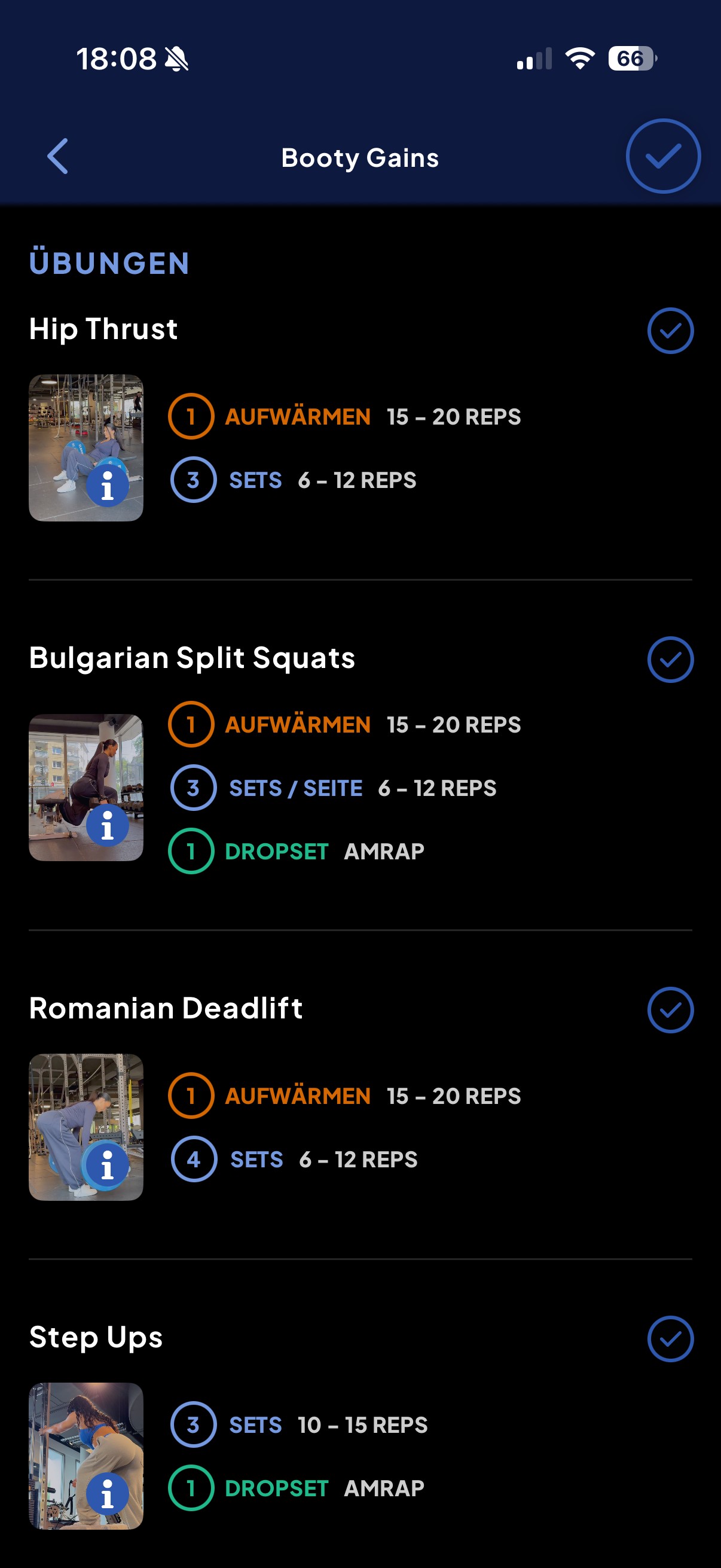Show the Romanian Deadlift demo thumbnail
The width and height of the screenshot is (721, 1568).
point(87,1127)
